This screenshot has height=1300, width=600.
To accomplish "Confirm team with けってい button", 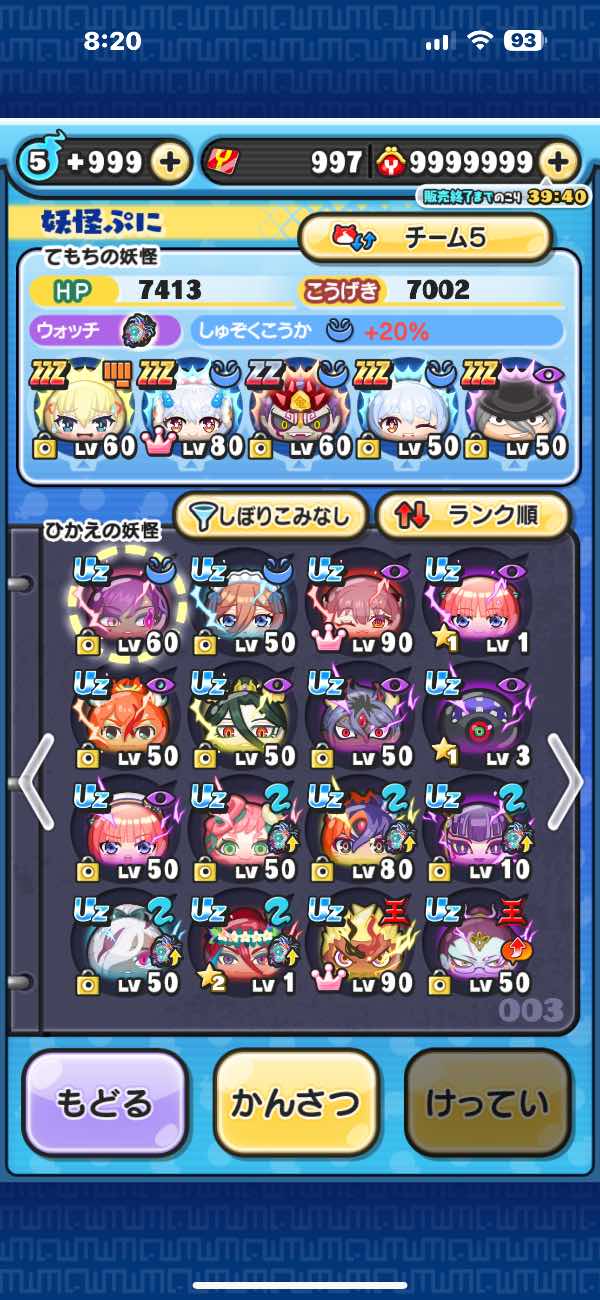I will click(487, 1102).
